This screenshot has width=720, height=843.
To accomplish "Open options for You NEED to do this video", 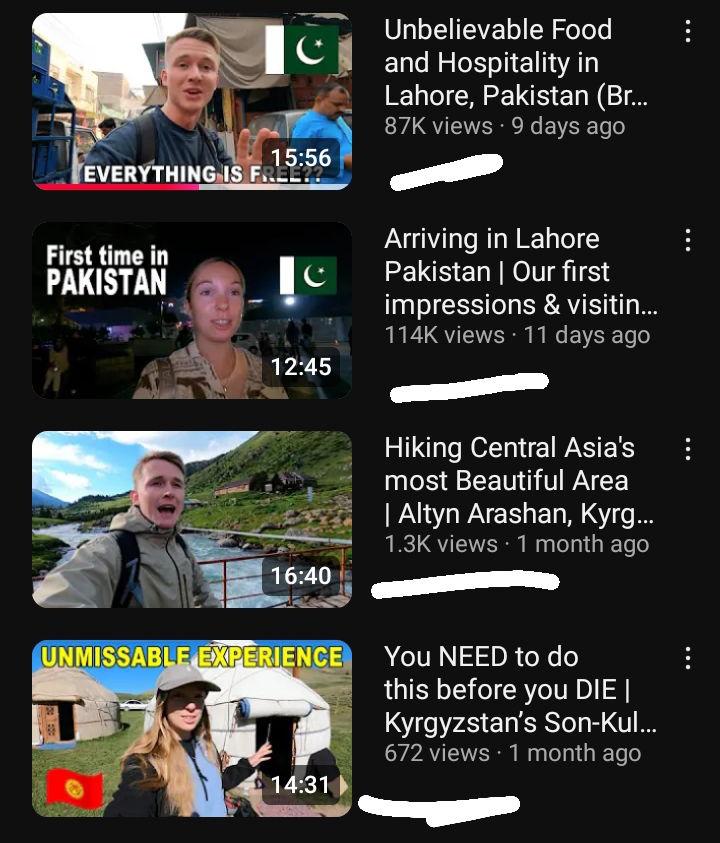I will click(x=687, y=658).
